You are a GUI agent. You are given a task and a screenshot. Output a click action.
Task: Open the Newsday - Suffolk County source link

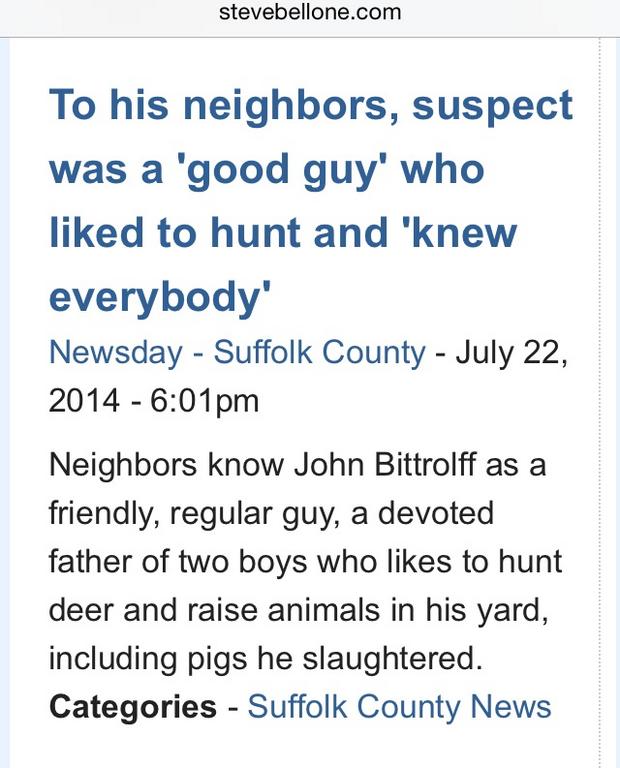(237, 352)
